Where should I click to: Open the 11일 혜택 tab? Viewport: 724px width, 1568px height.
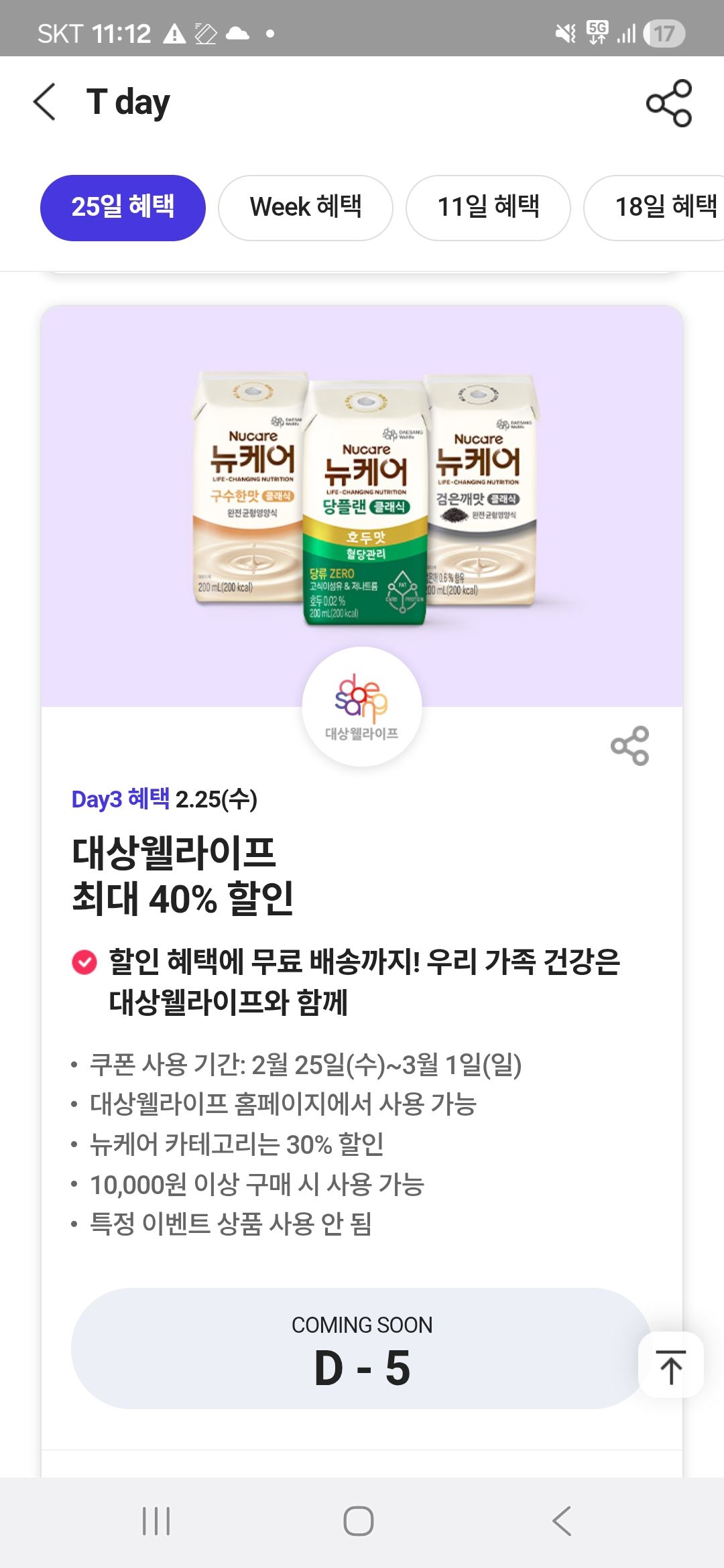pos(488,208)
